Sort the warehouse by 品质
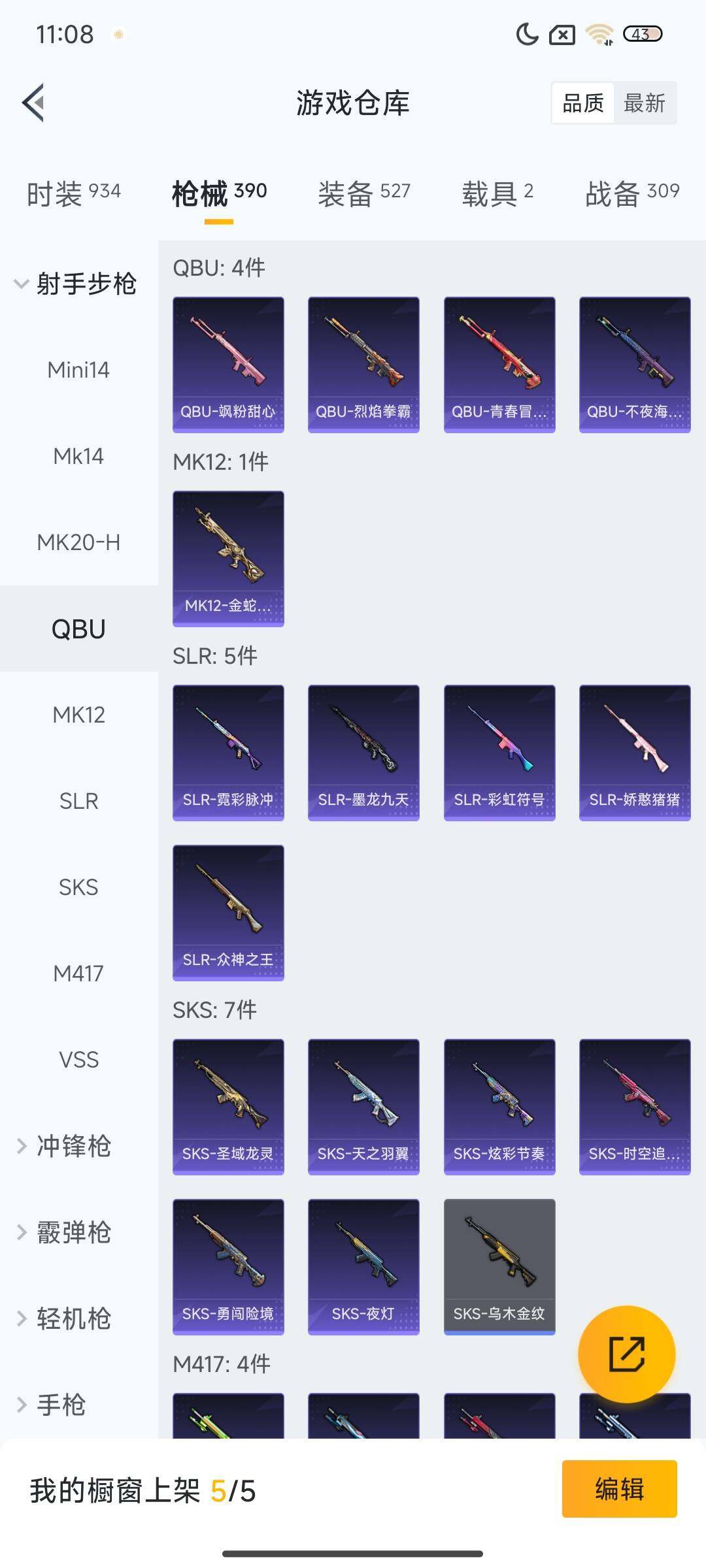This screenshot has width=706, height=1568. click(x=583, y=103)
